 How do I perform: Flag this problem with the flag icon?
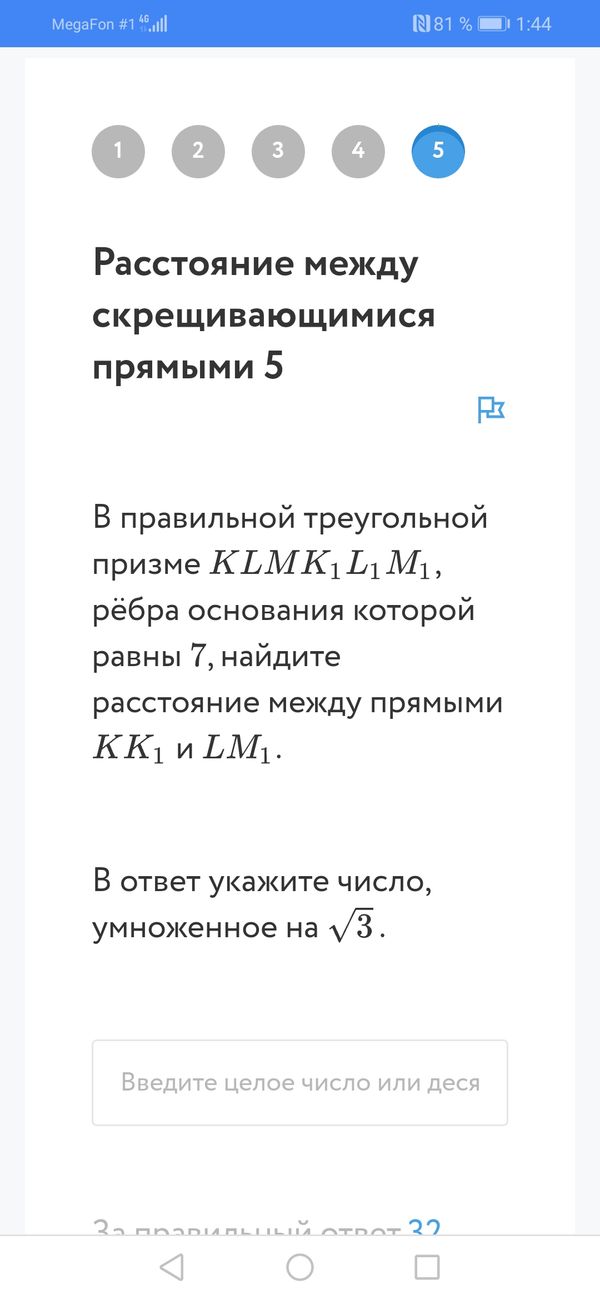(x=491, y=409)
